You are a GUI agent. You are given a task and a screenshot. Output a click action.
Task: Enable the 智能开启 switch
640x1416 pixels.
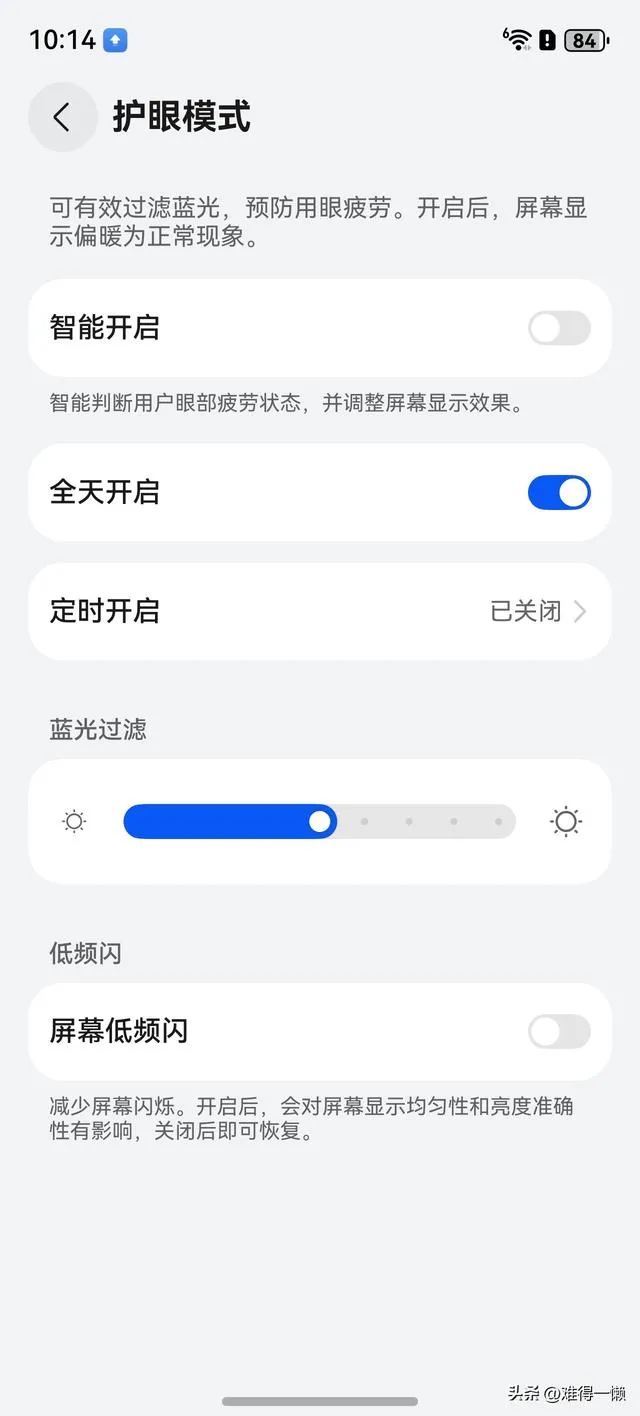pos(558,328)
